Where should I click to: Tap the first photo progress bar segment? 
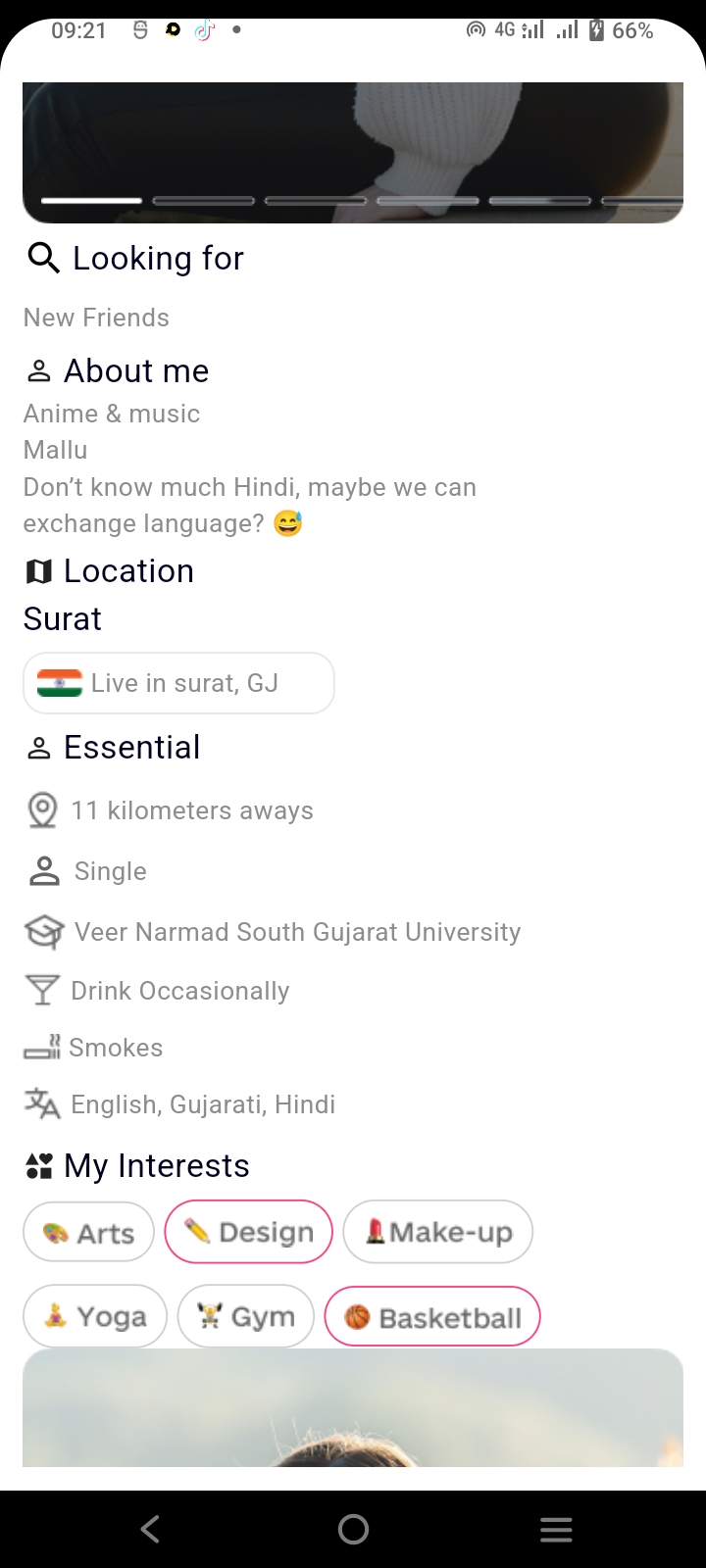(x=86, y=200)
